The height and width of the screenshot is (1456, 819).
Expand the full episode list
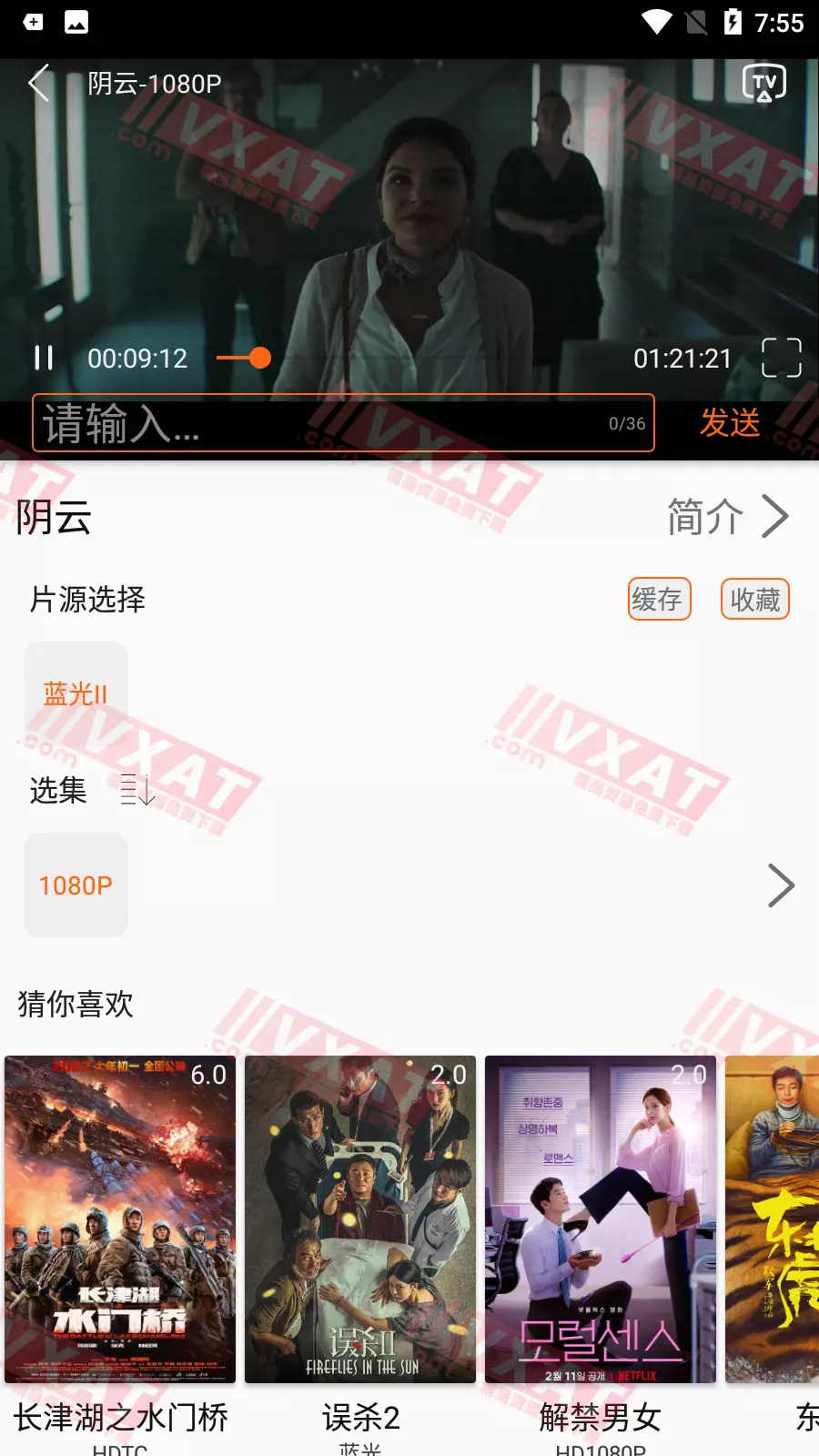(781, 885)
